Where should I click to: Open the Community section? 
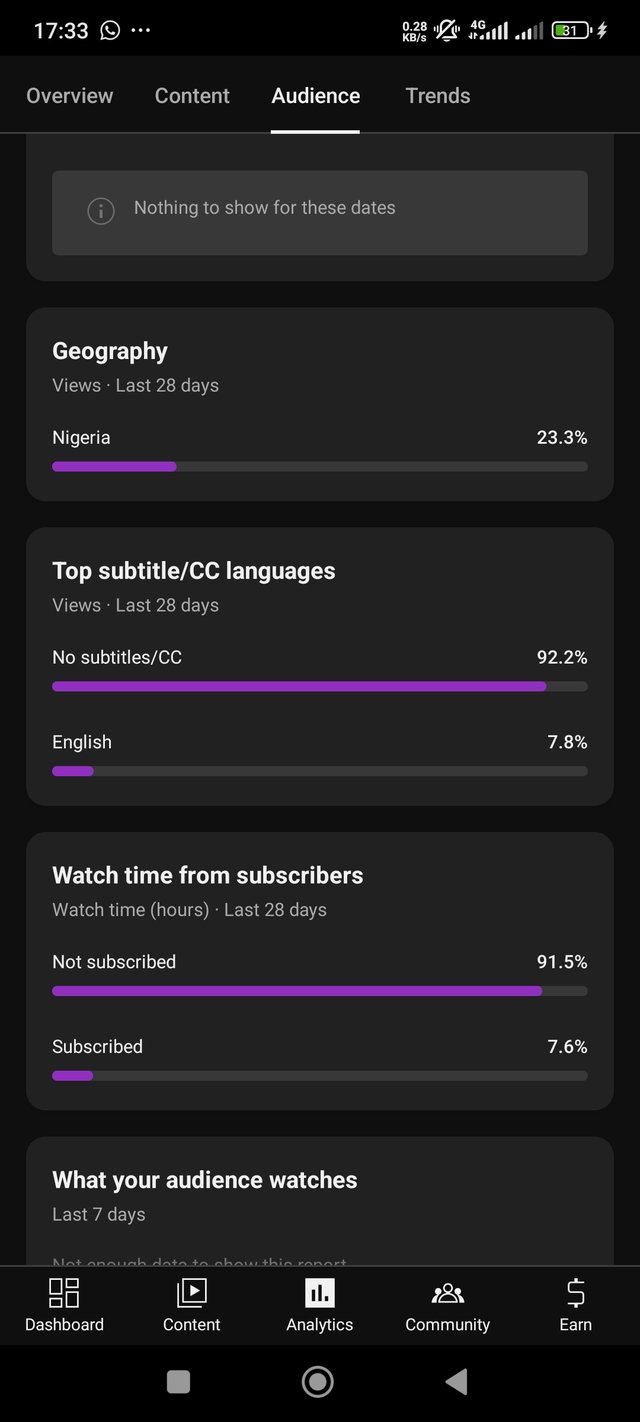tap(447, 1305)
